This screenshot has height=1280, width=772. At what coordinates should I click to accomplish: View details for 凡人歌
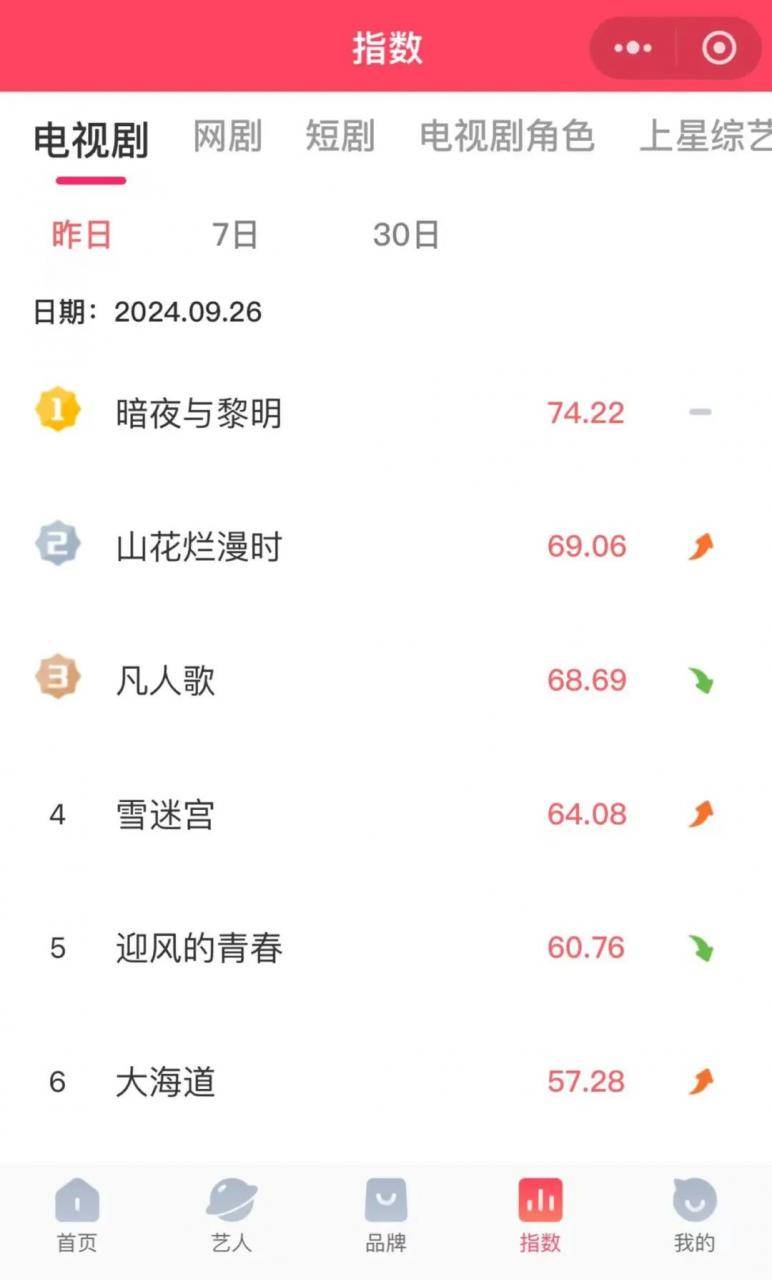tap(386, 680)
